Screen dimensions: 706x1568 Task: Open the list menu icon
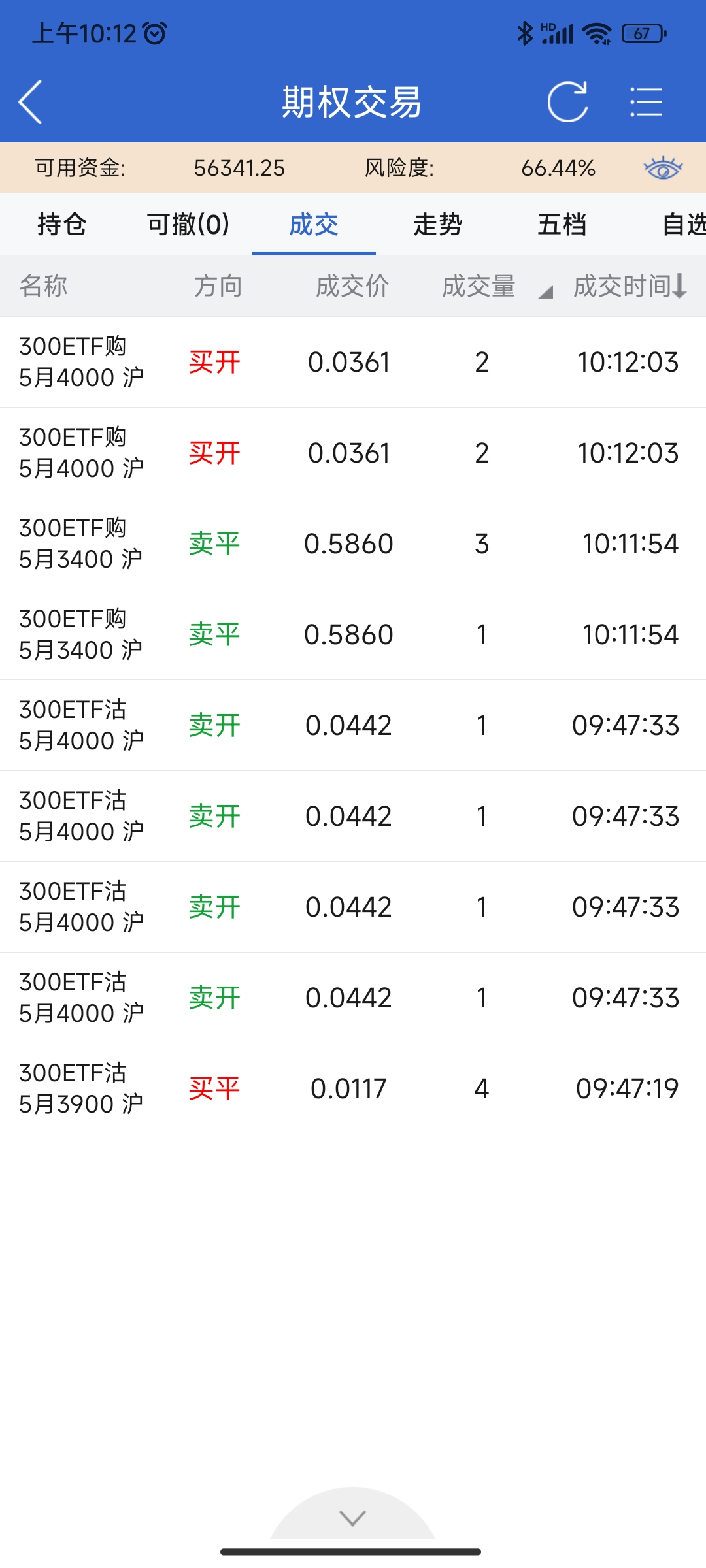click(x=646, y=102)
